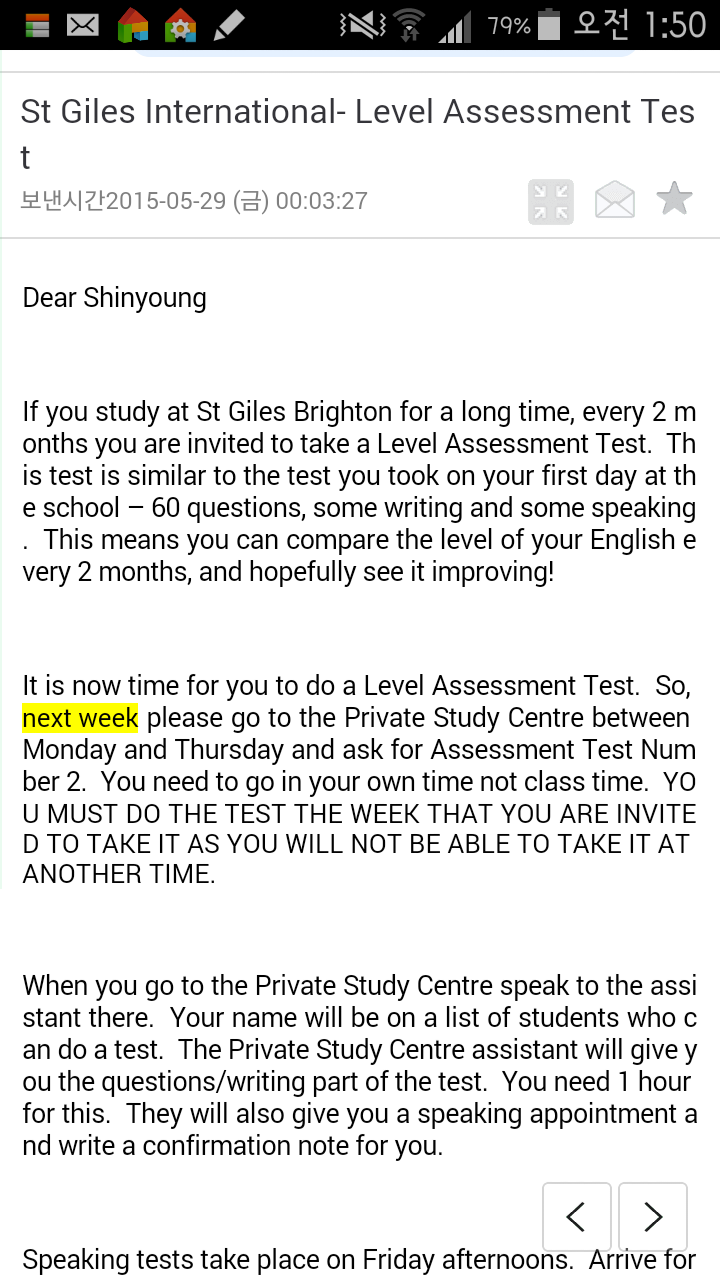The height and width of the screenshot is (1280, 720).
Task: Go to the previous email arrow
Action: click(x=577, y=1216)
